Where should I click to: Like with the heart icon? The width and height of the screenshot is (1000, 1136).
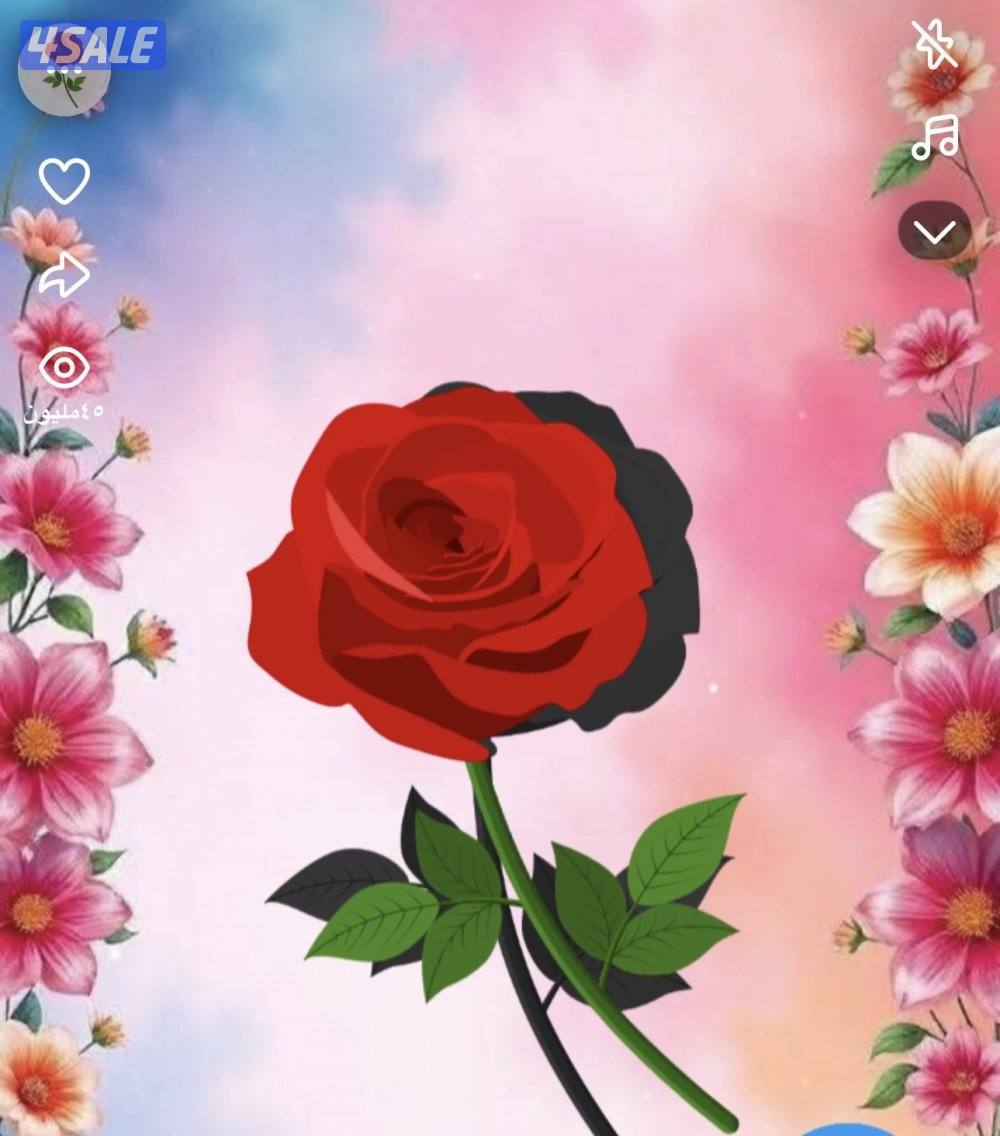[x=64, y=181]
